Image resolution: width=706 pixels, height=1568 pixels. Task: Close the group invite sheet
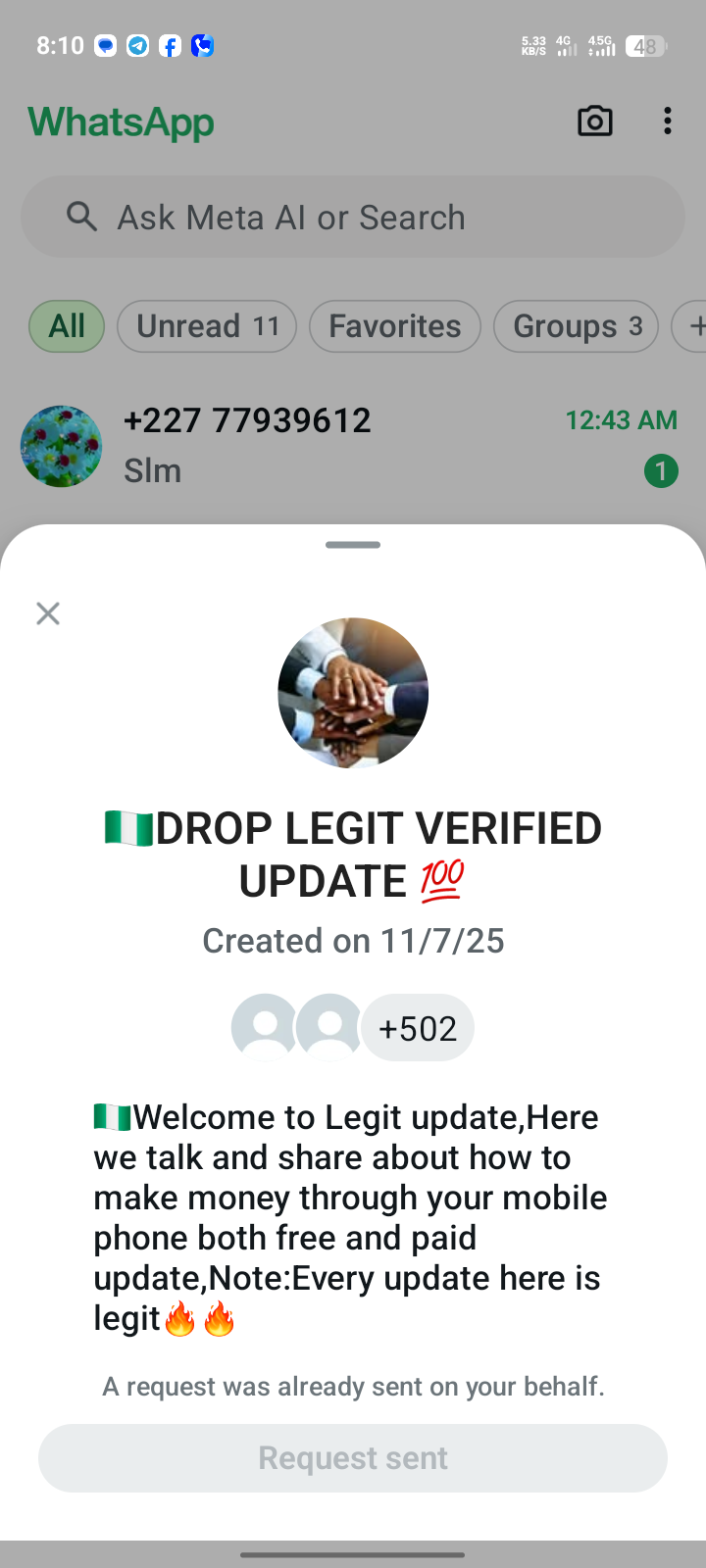coord(48,613)
